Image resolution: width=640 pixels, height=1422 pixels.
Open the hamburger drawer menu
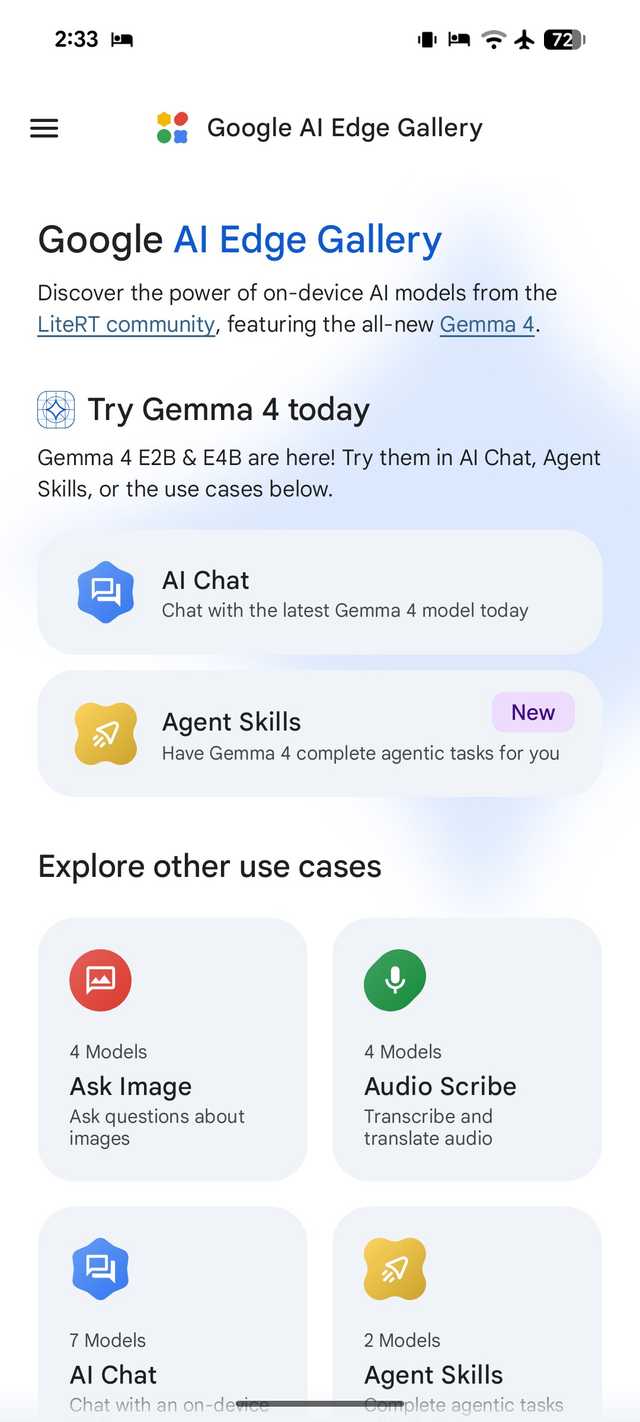(x=44, y=128)
